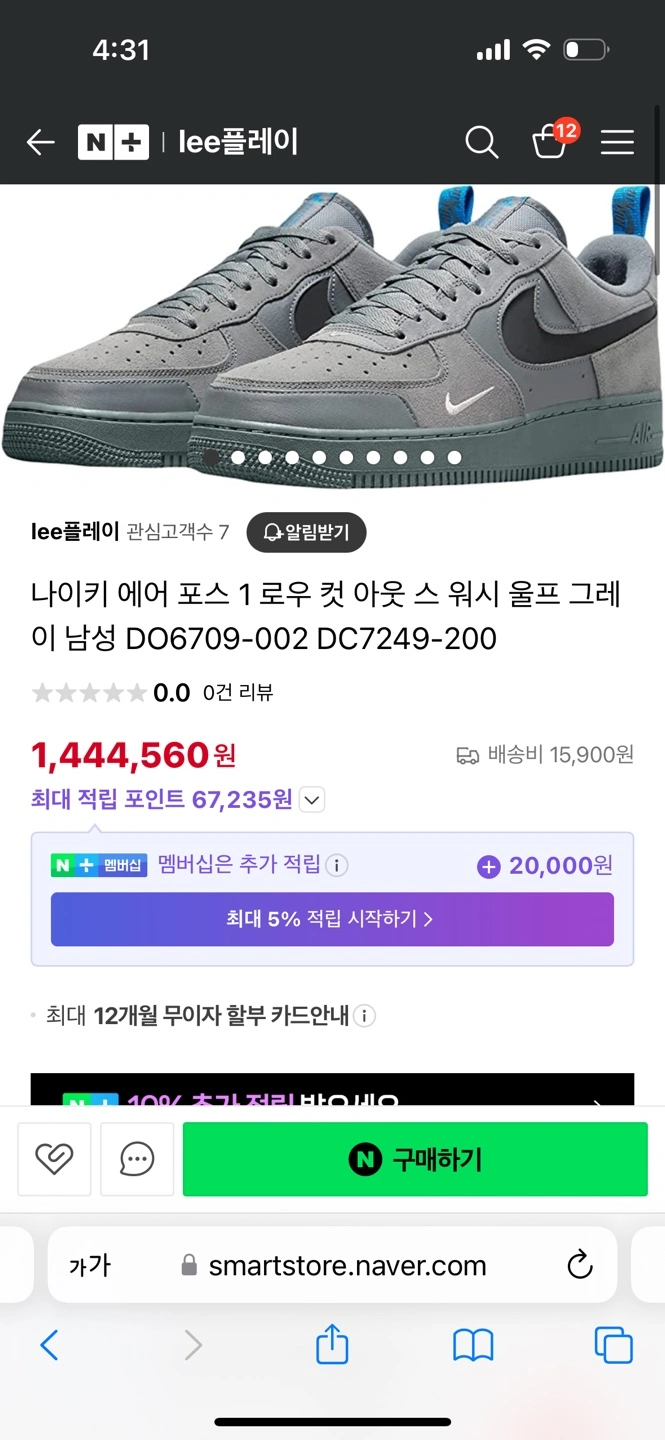Open the 가가 text size menu
665x1440 pixels.
point(90,1266)
